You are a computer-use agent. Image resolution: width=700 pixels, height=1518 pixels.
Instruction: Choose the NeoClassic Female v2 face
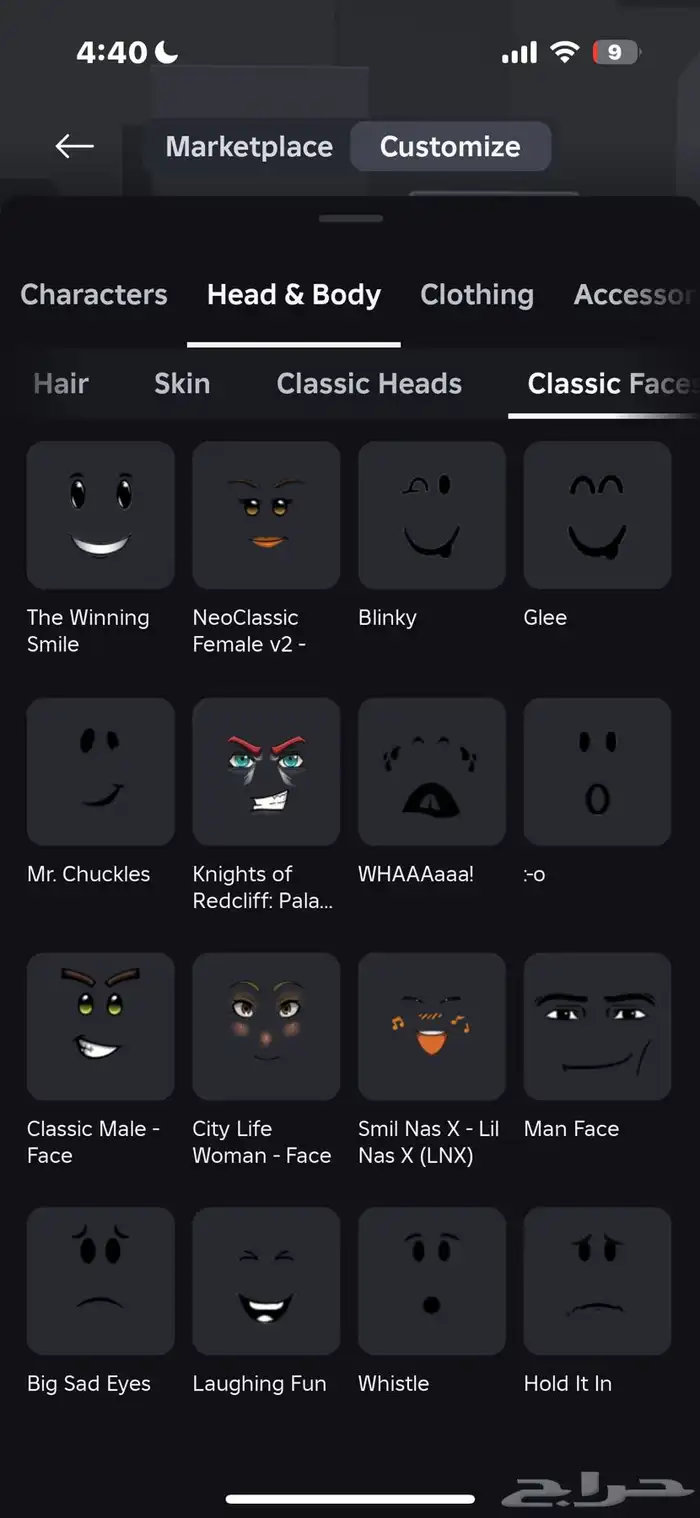coord(266,515)
